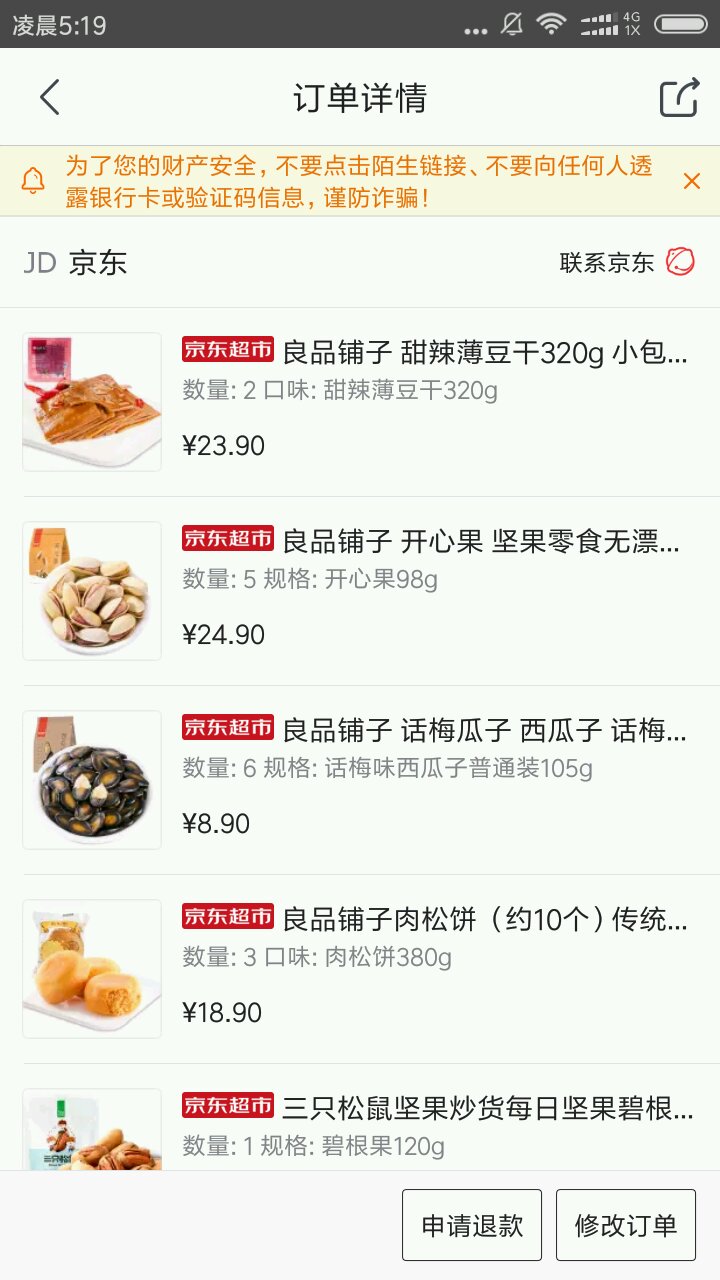The width and height of the screenshot is (720, 1280).
Task: Tap 修改订单 to modify the order
Action: tap(625, 1225)
